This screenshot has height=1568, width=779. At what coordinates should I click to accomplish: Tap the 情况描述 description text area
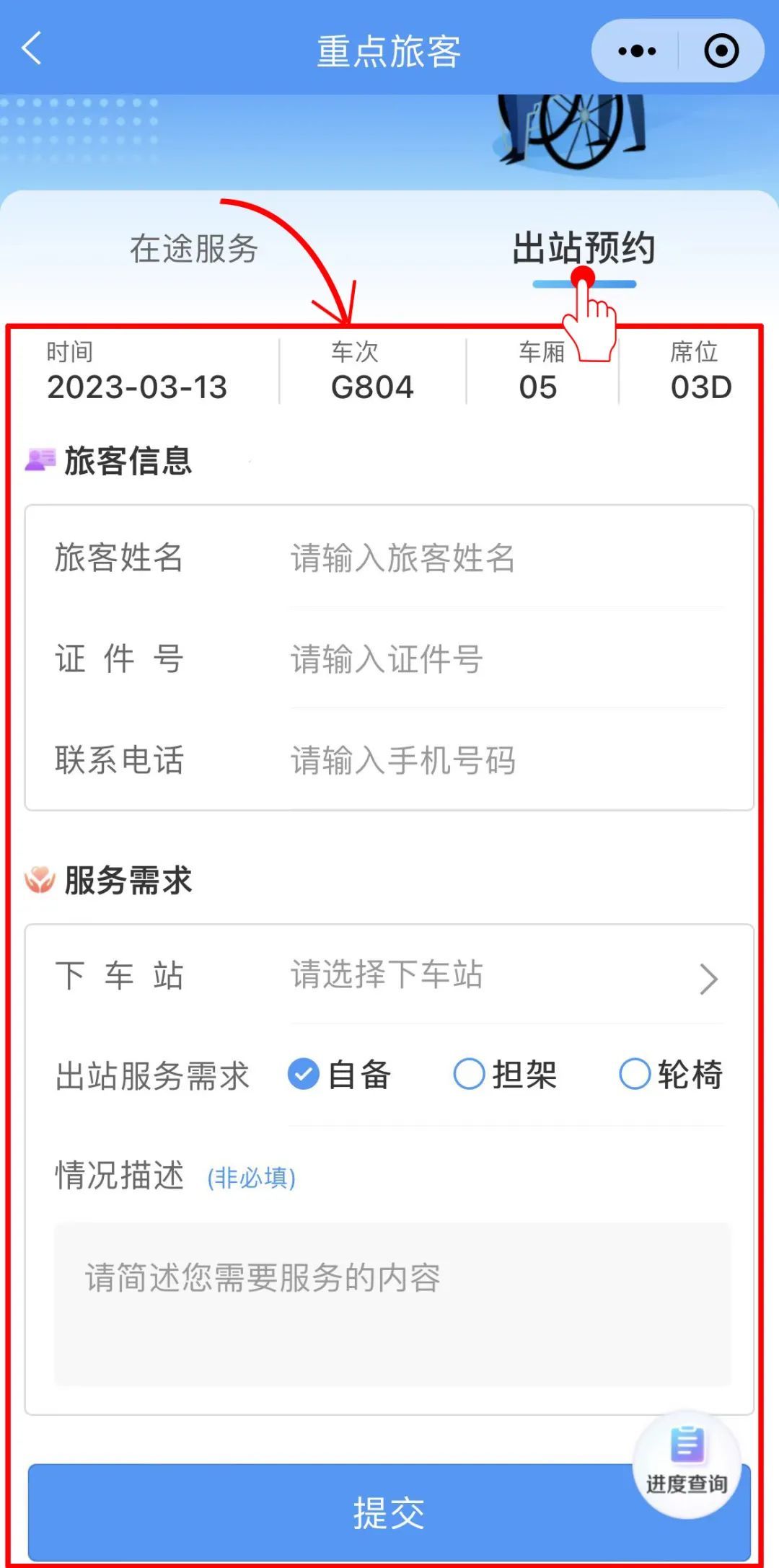pyautogui.click(x=392, y=1304)
